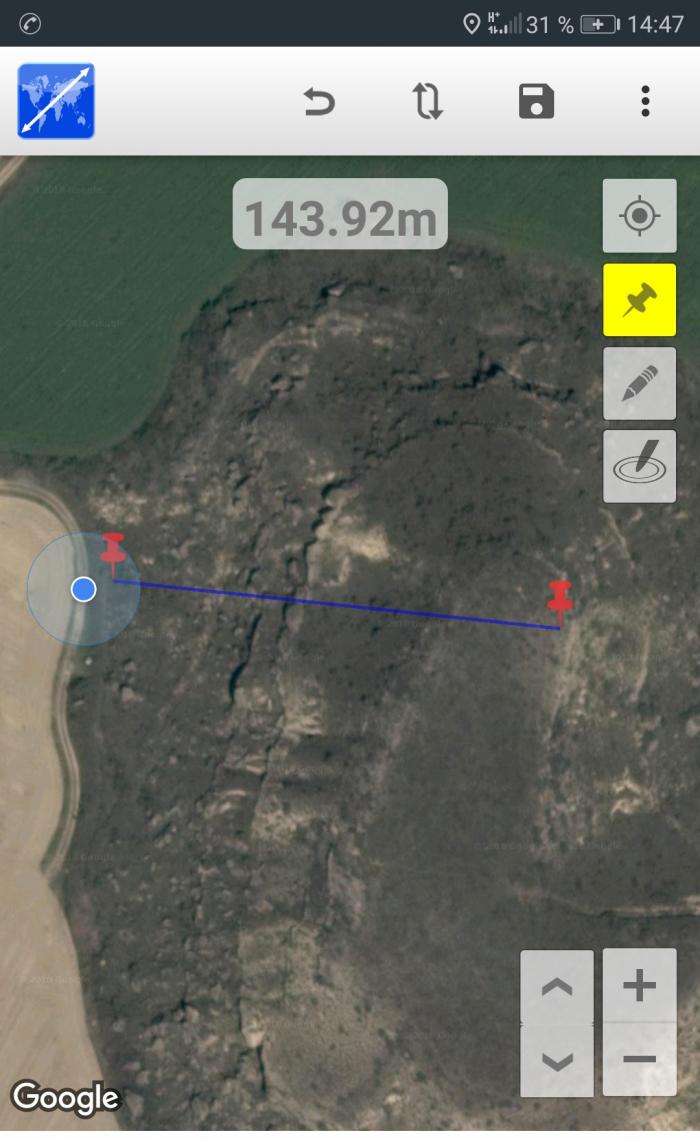The image size is (700, 1140).
Task: Tap the app's map ruler icon
Action: (x=56, y=101)
